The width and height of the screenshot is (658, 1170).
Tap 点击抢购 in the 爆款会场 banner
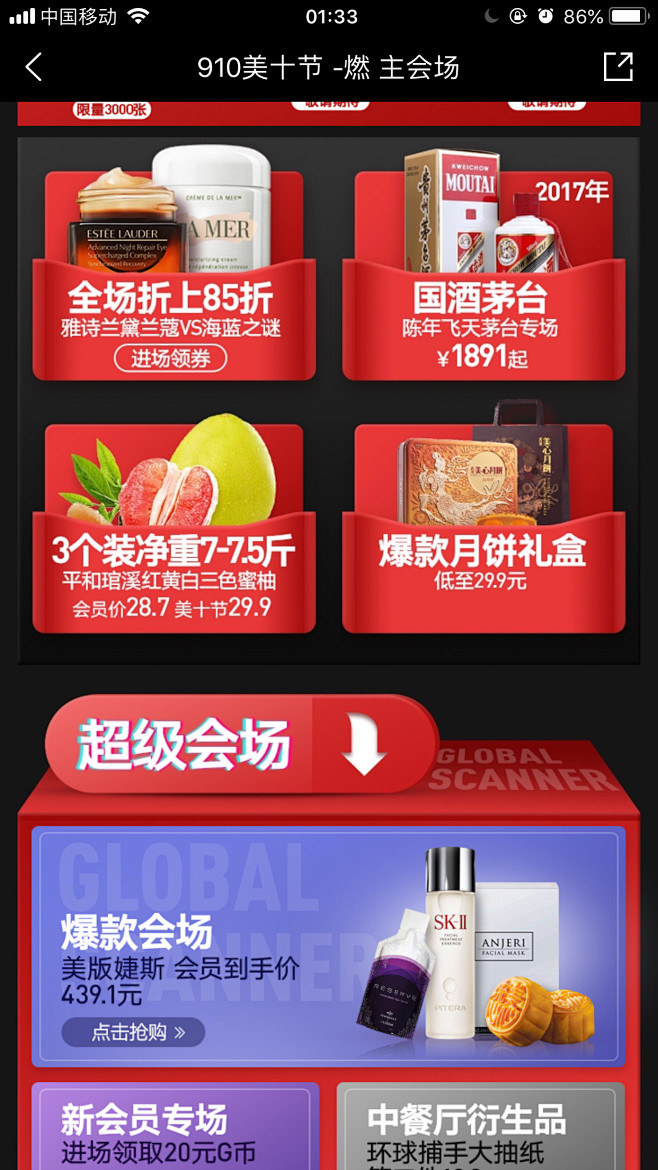(x=134, y=1032)
